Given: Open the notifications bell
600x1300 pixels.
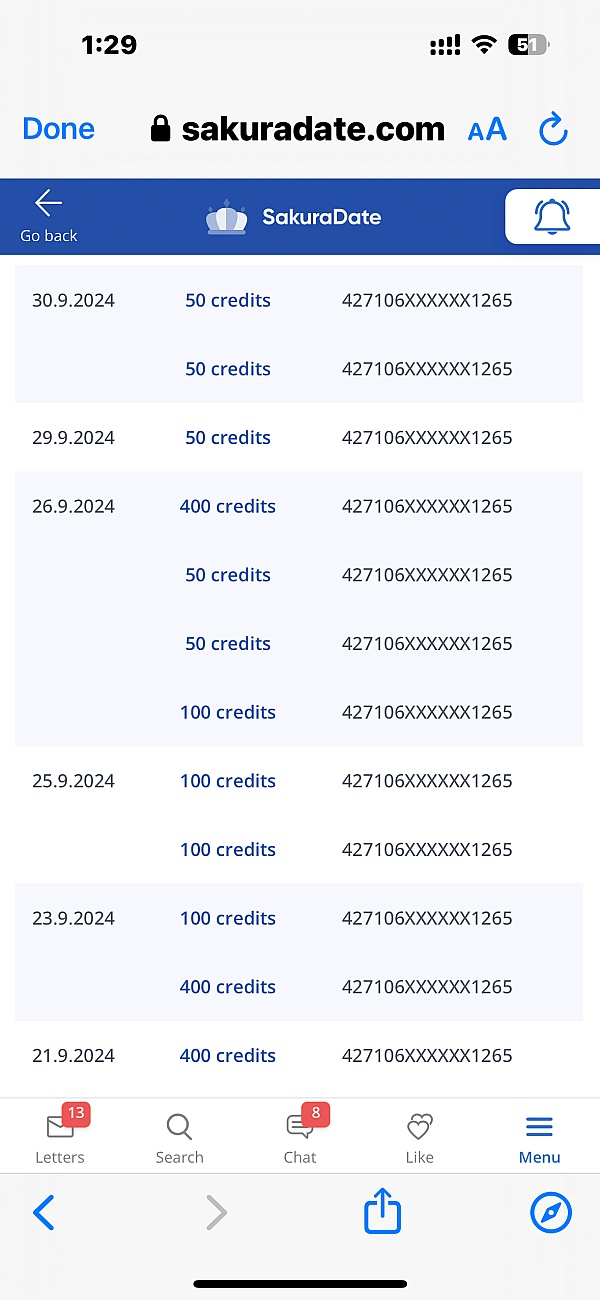Looking at the screenshot, I should (x=552, y=216).
